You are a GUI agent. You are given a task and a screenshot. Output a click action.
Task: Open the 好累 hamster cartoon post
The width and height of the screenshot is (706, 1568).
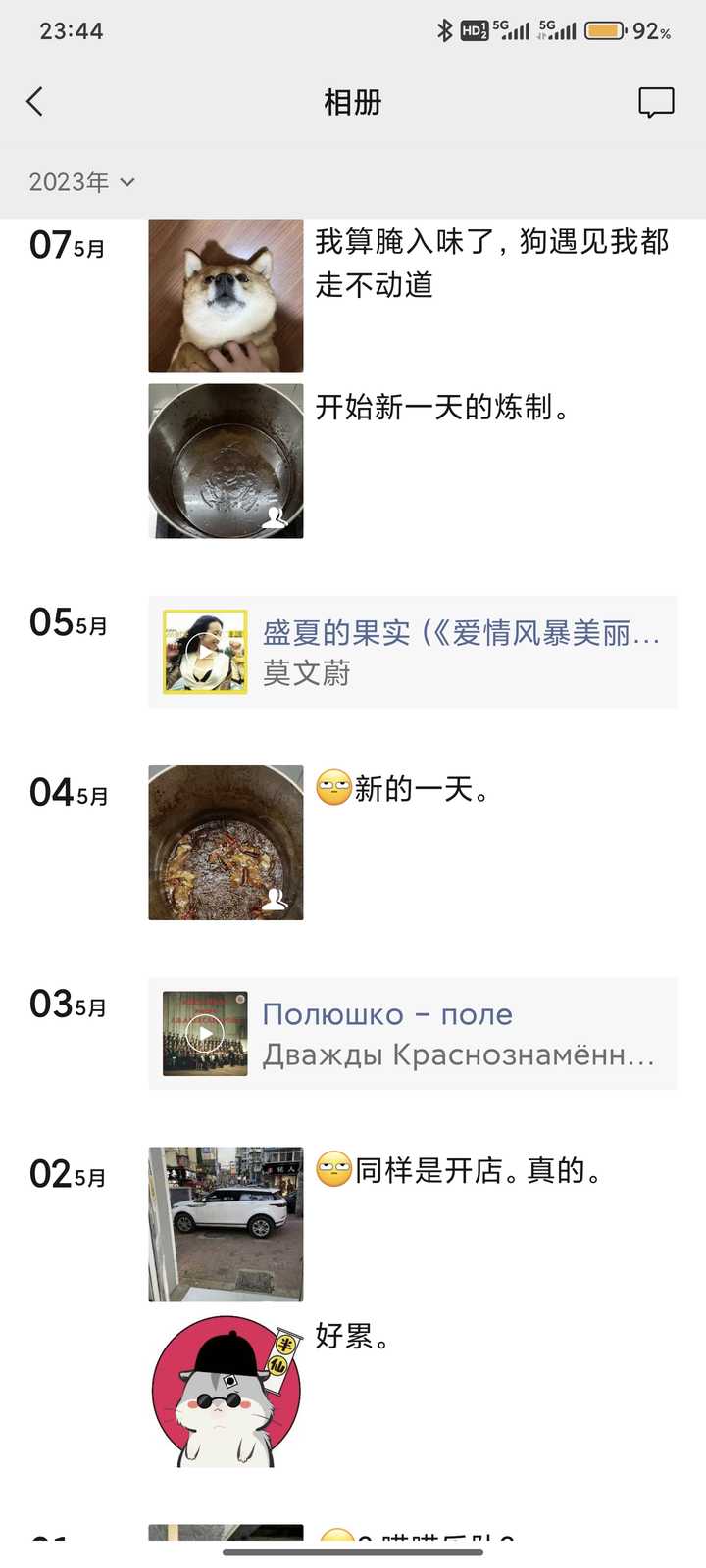coord(226,1391)
